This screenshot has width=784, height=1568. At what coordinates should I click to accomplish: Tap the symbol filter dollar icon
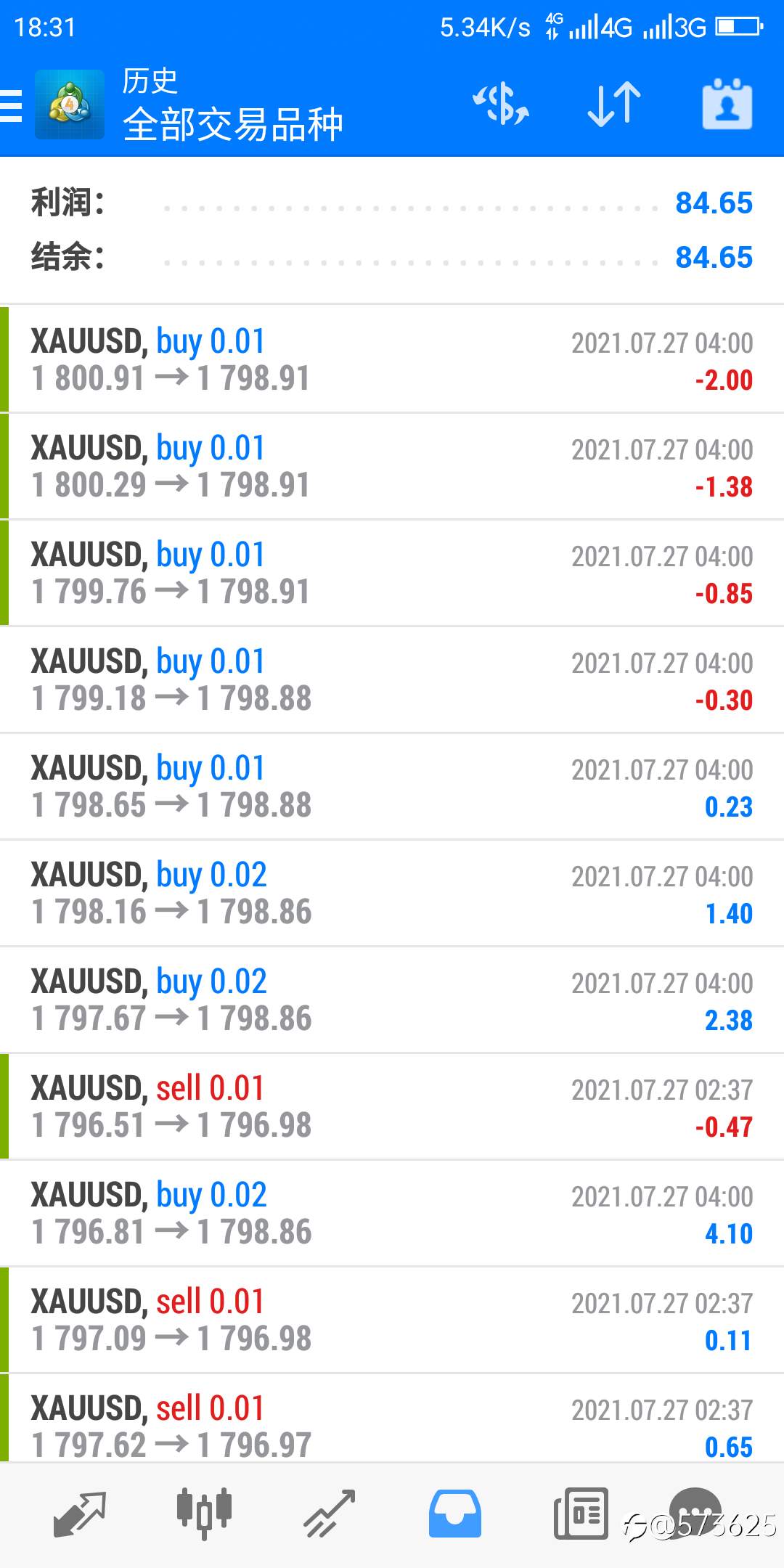click(x=501, y=104)
